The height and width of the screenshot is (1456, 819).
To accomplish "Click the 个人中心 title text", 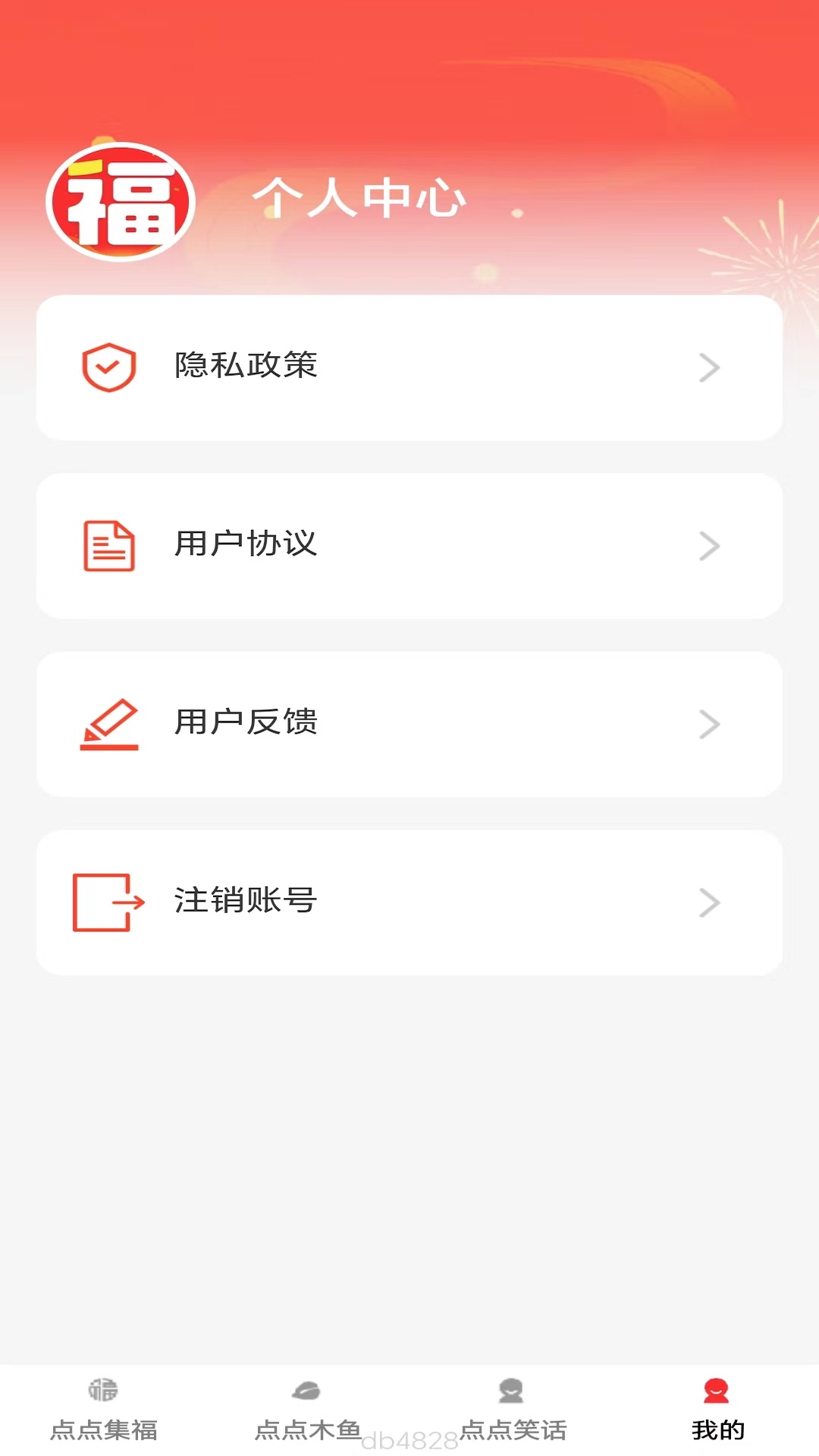I will pyautogui.click(x=362, y=200).
